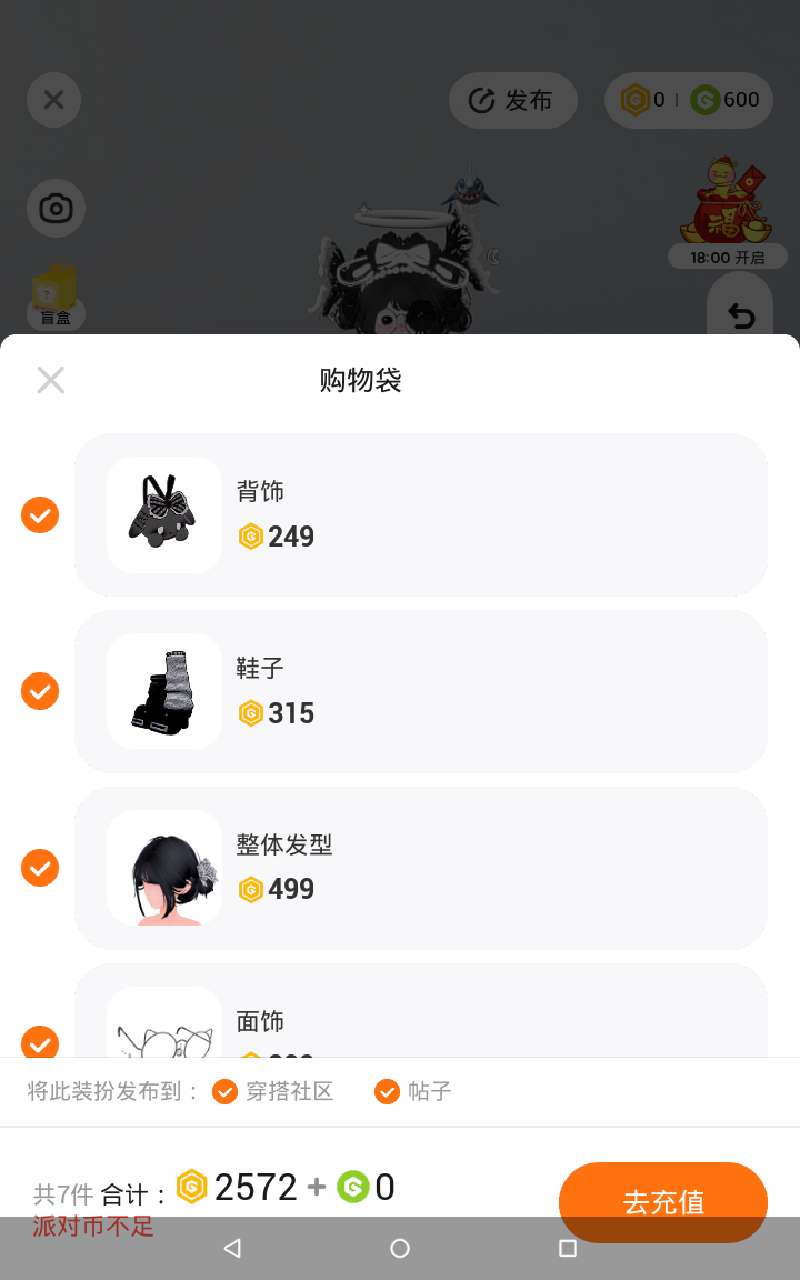Go back with the system back button
Image resolution: width=800 pixels, height=1280 pixels.
pyautogui.click(x=232, y=1248)
